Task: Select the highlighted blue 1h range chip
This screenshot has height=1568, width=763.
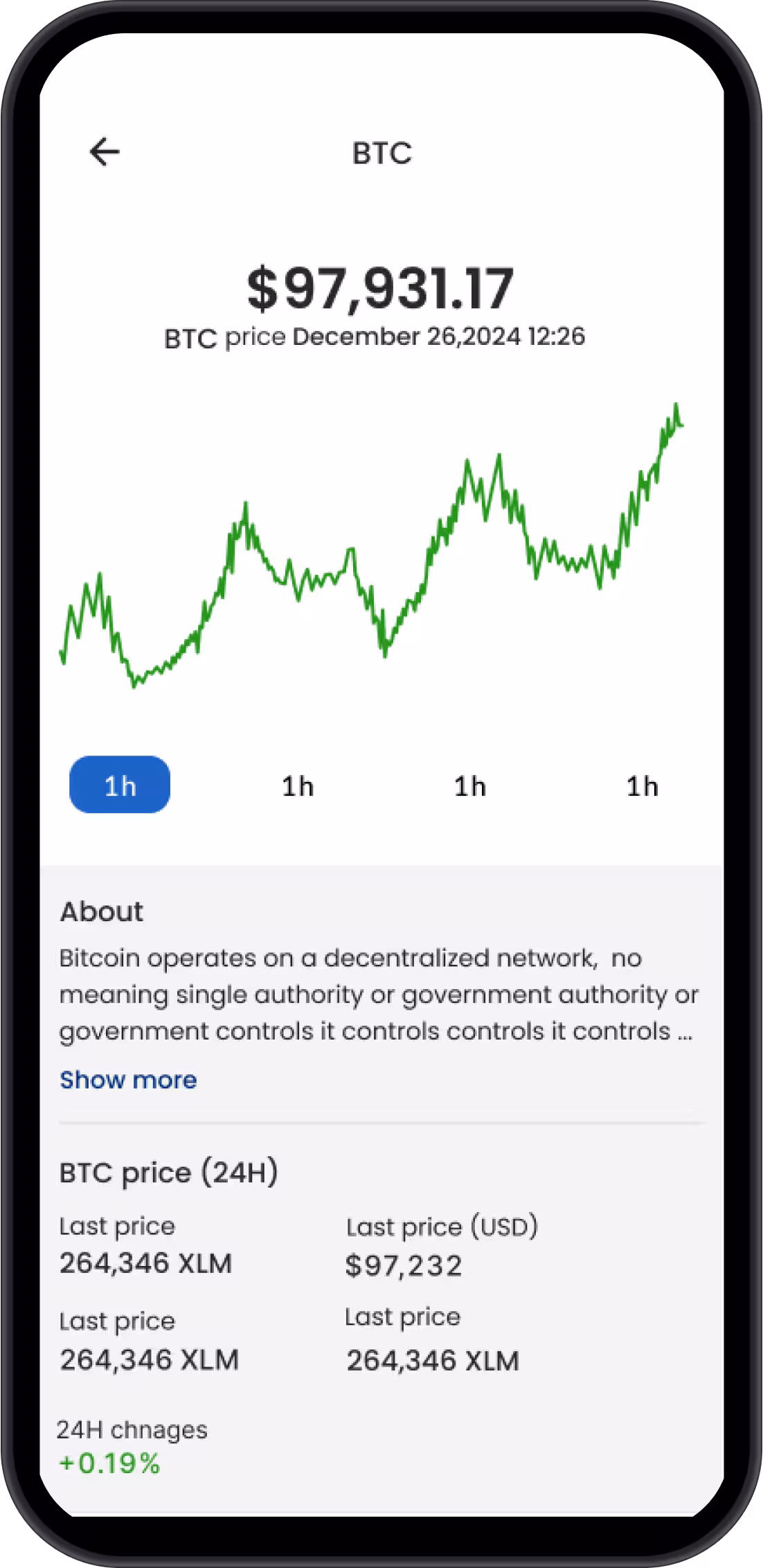Action: tap(120, 785)
